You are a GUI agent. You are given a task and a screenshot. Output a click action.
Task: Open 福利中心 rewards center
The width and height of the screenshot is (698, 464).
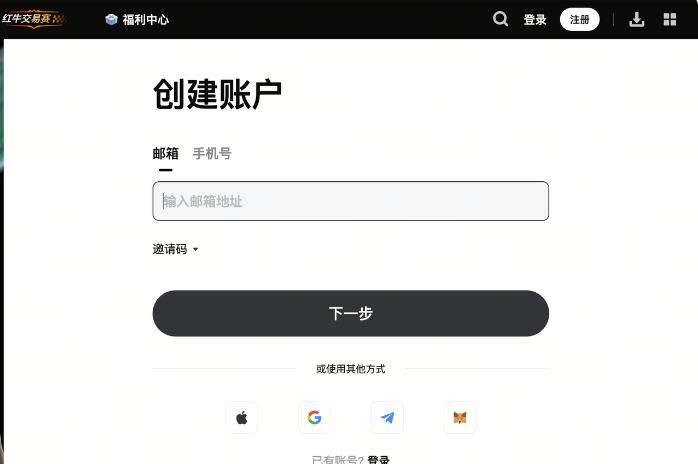[x=137, y=19]
